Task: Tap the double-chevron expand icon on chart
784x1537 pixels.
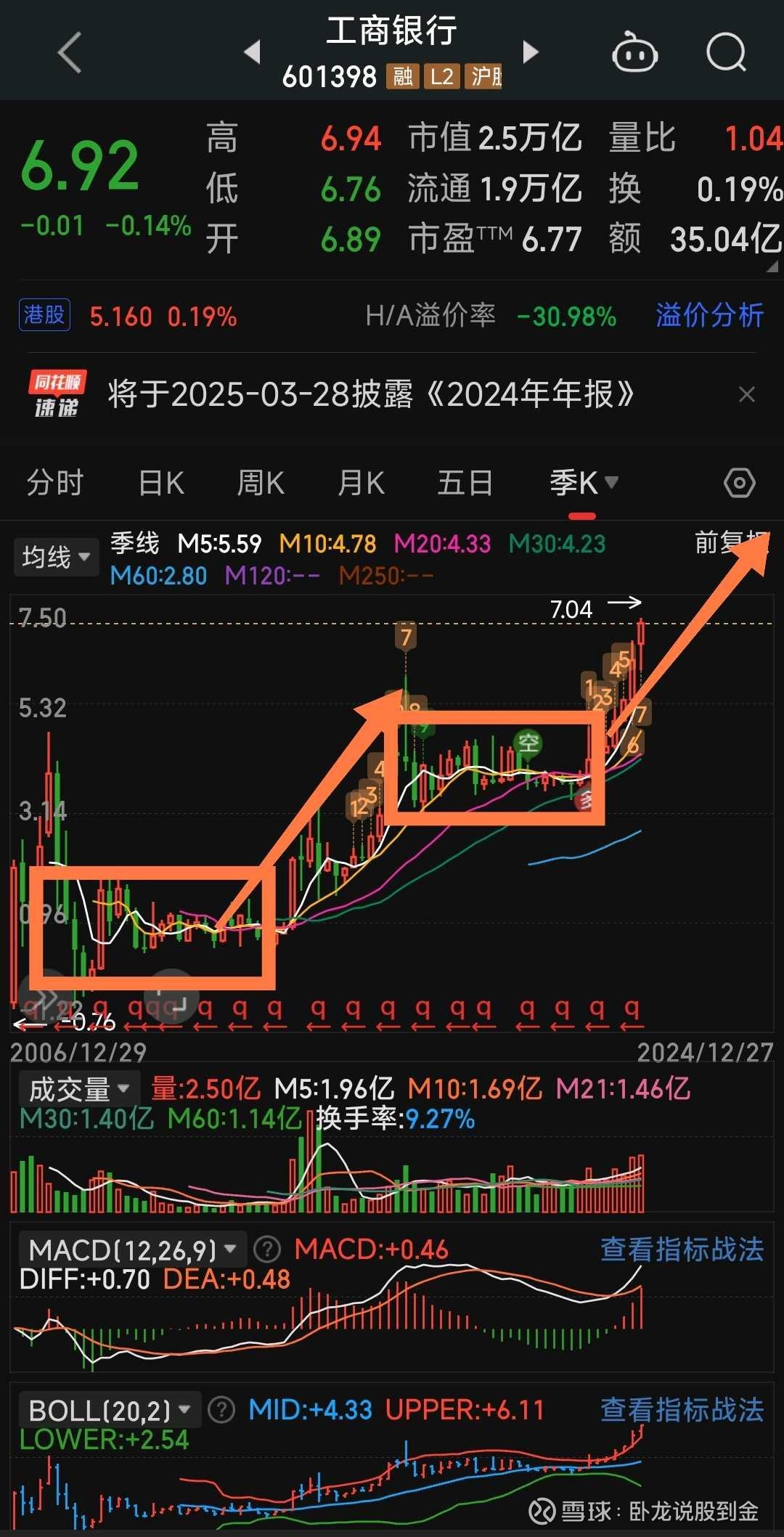Action: click(48, 995)
